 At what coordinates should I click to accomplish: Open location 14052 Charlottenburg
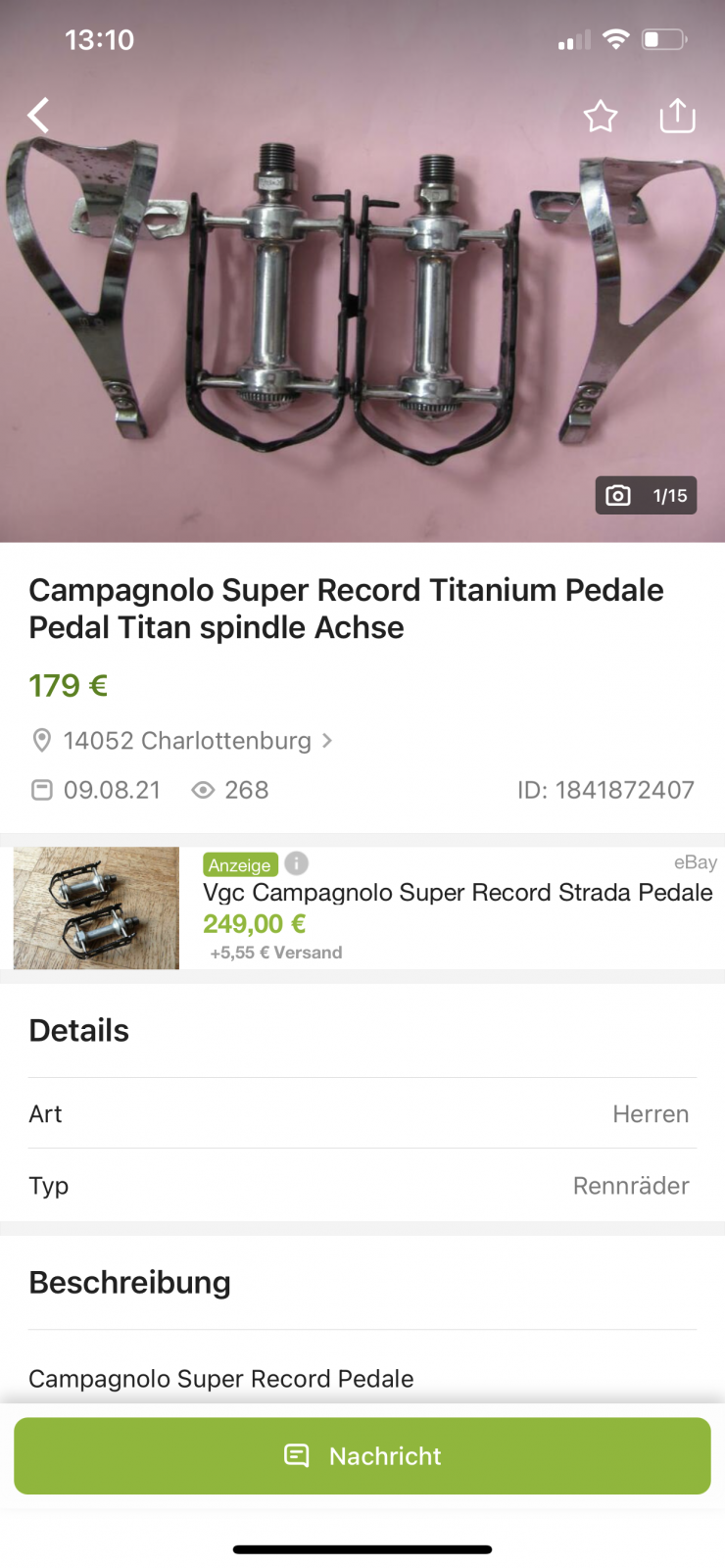click(x=186, y=741)
